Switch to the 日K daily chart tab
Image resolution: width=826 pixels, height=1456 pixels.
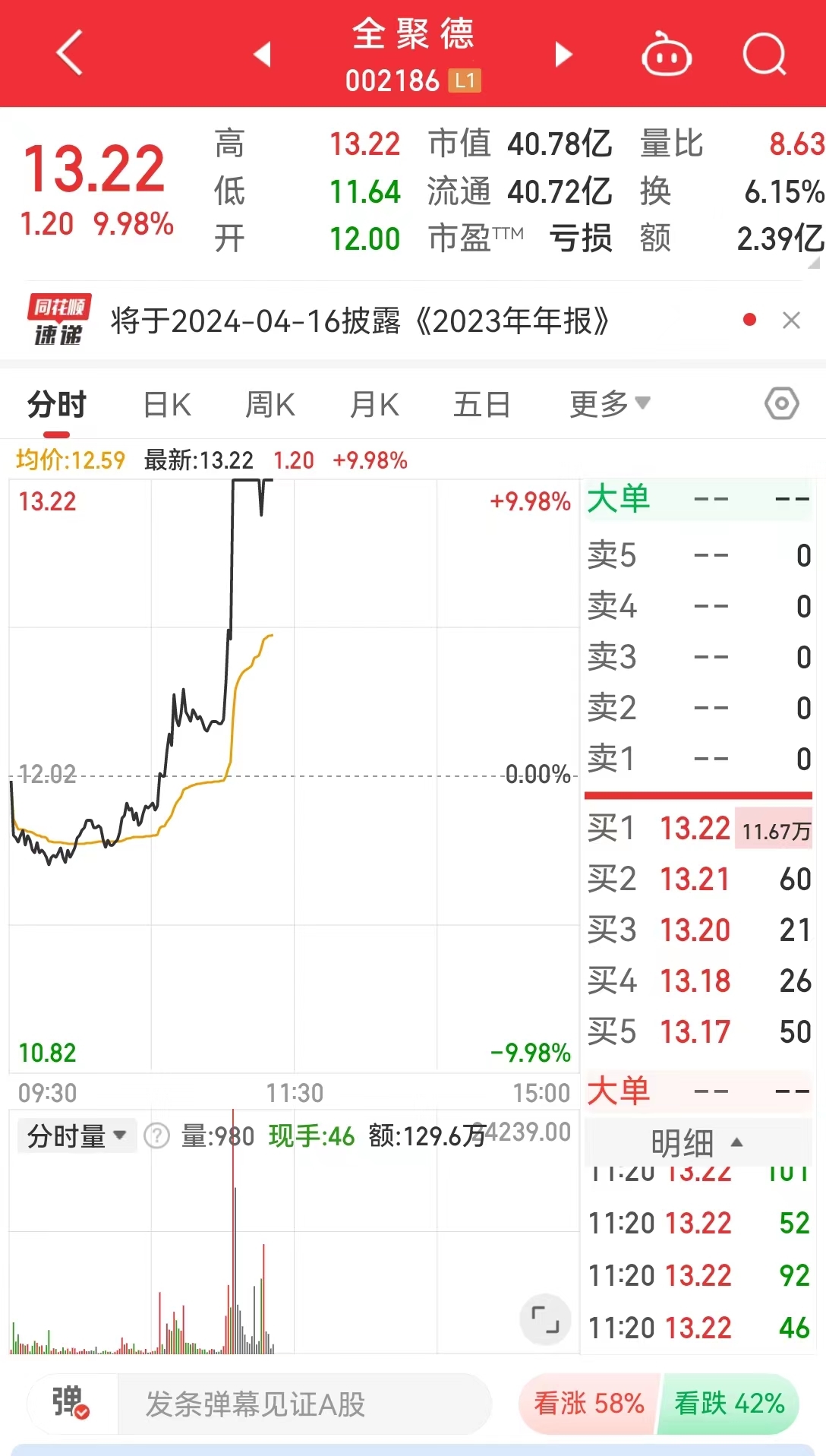tap(168, 405)
